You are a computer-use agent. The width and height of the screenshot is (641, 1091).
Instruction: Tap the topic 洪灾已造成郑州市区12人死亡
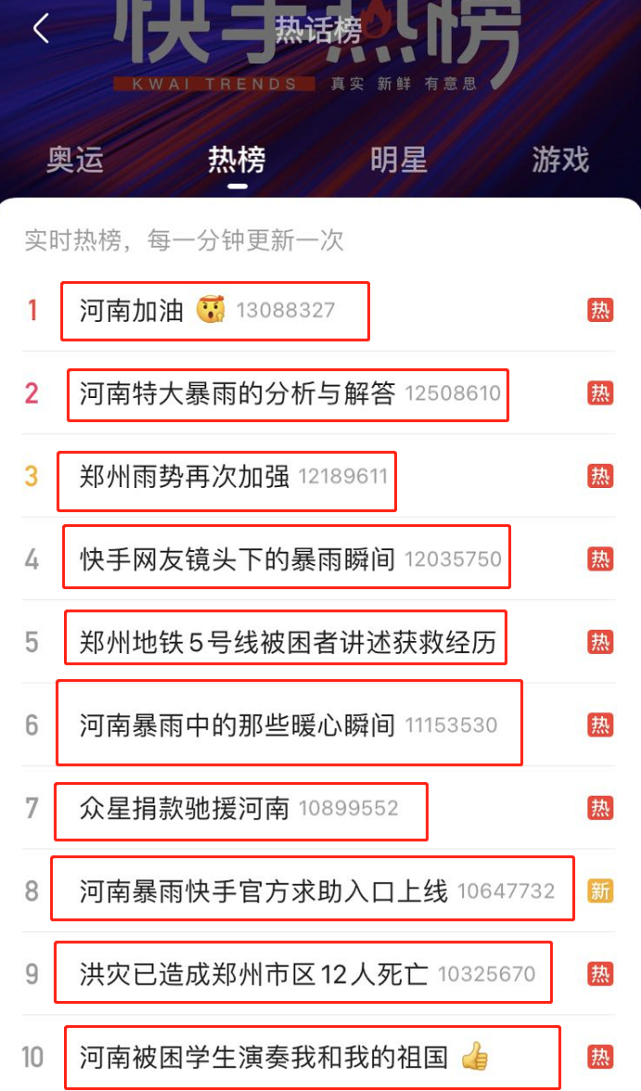(x=253, y=974)
